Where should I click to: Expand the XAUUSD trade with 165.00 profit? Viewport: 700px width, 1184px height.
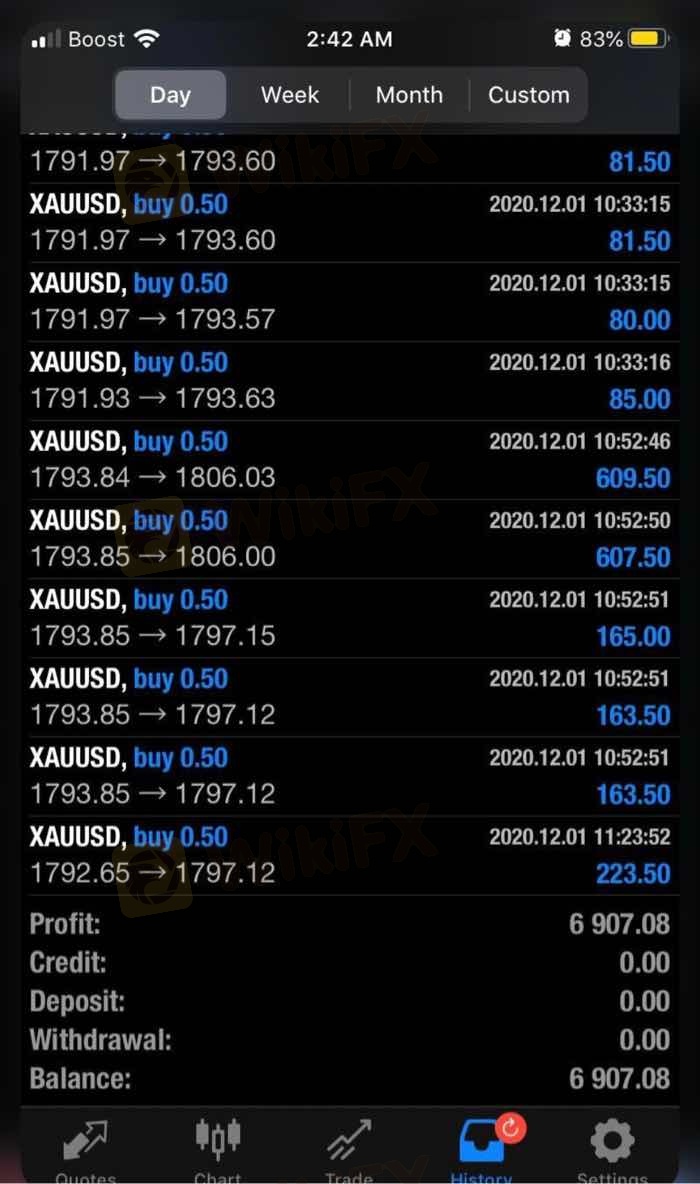point(350,618)
